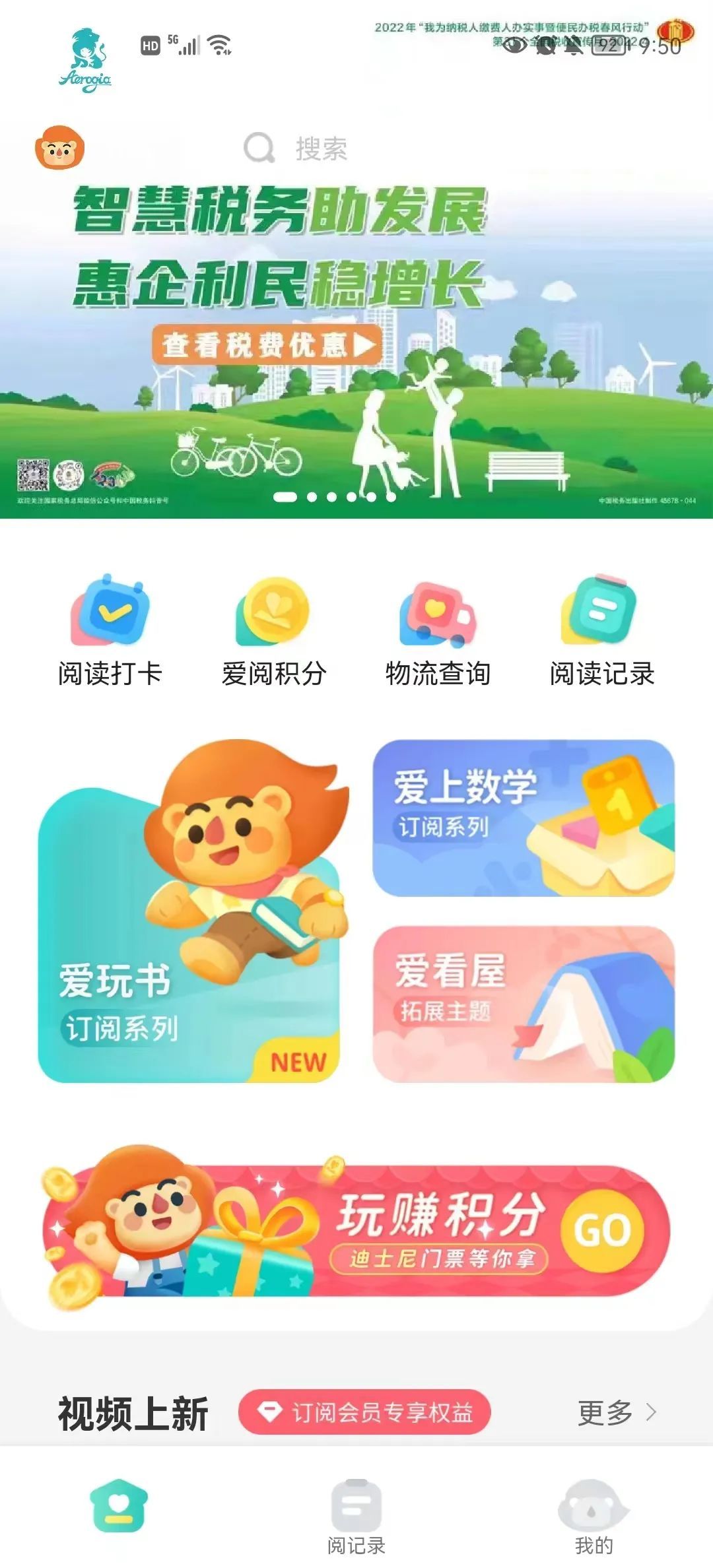The image size is (713, 1568).
Task: Open the 爱看屋 拓展主题 card
Action: [x=523, y=1004]
